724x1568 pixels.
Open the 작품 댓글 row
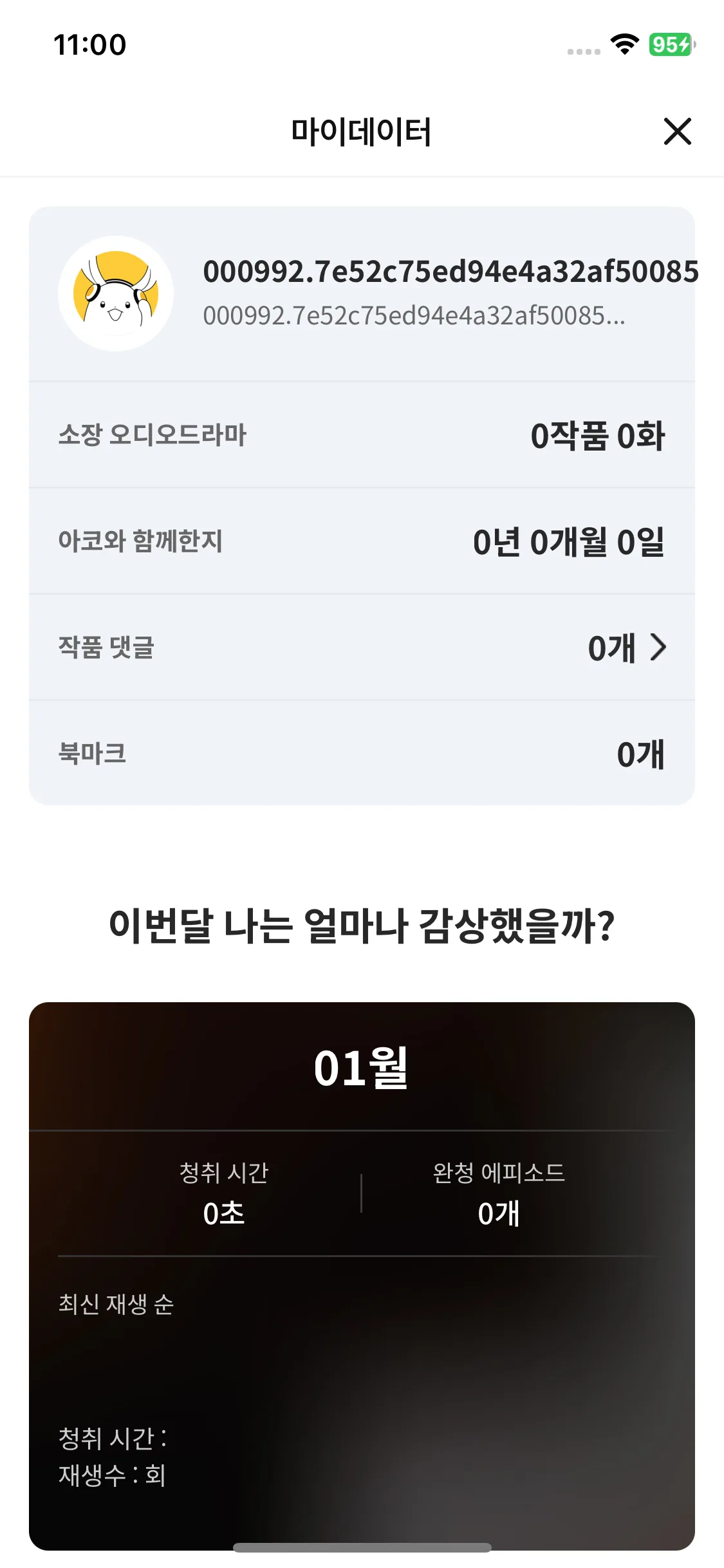(x=362, y=647)
